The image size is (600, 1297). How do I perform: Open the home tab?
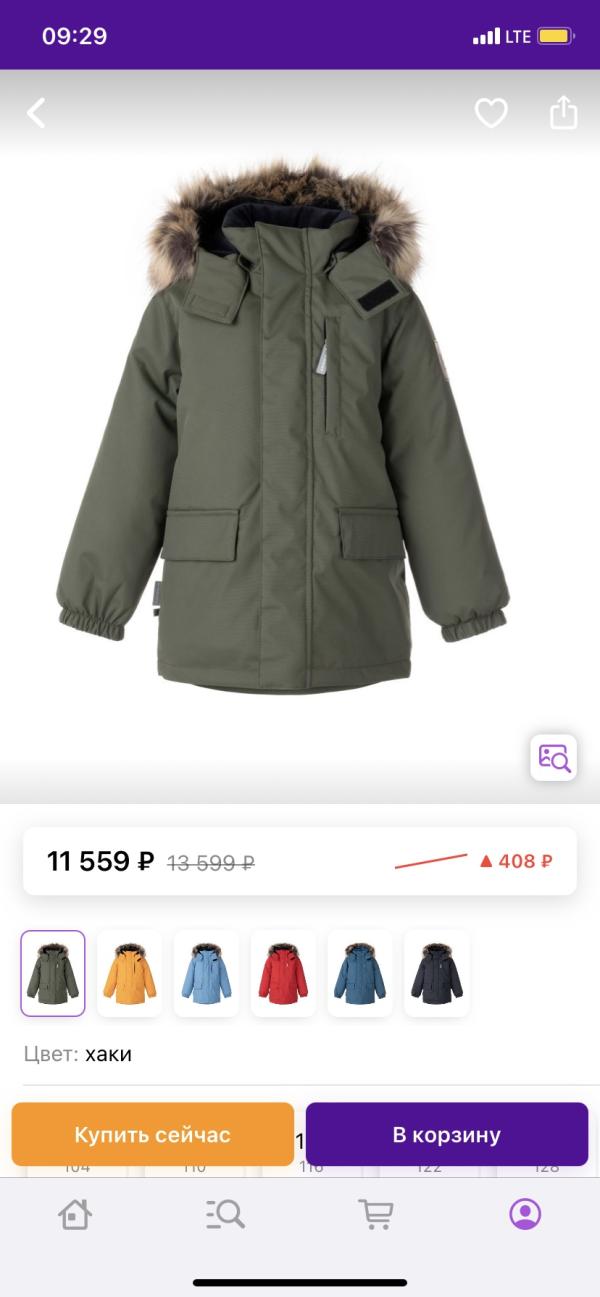tap(75, 1214)
